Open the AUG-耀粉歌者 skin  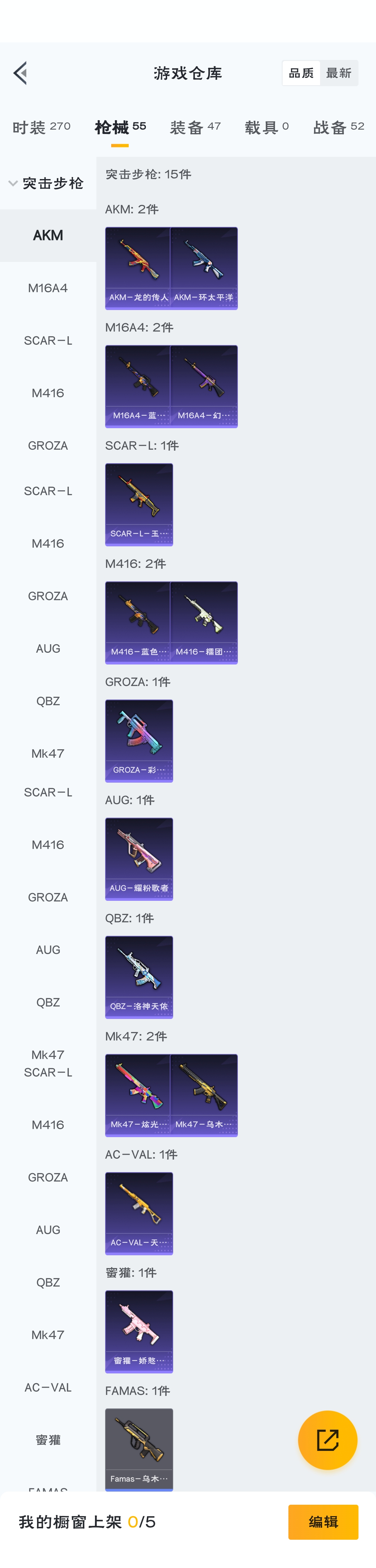[139, 858]
